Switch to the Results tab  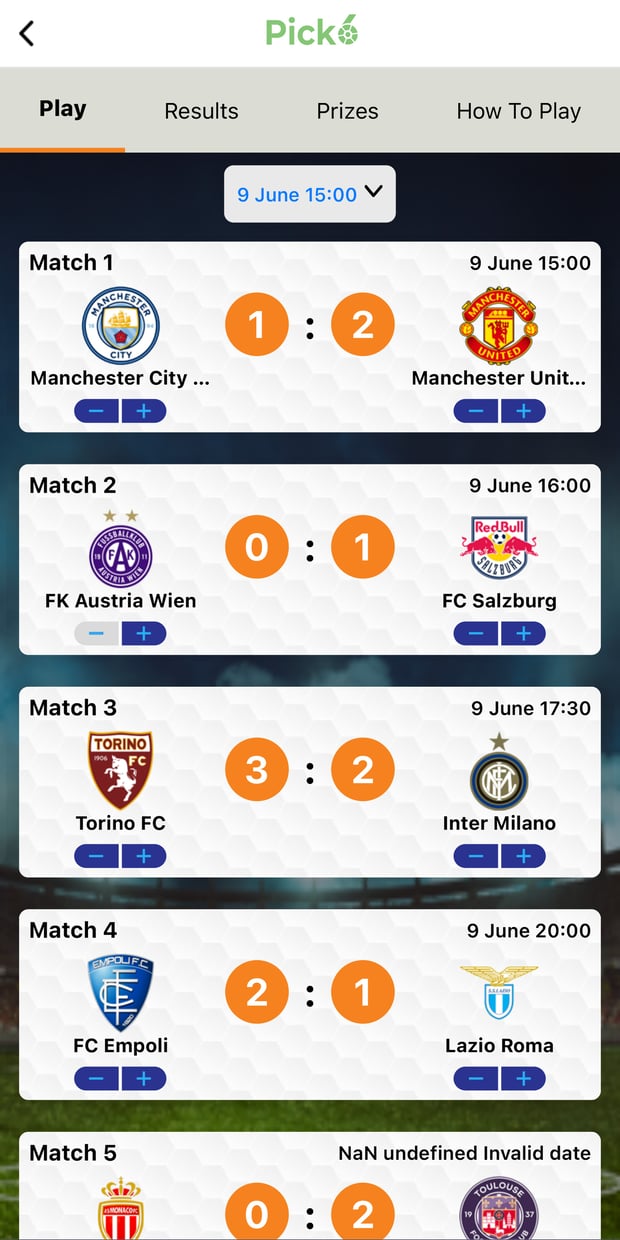tap(201, 111)
